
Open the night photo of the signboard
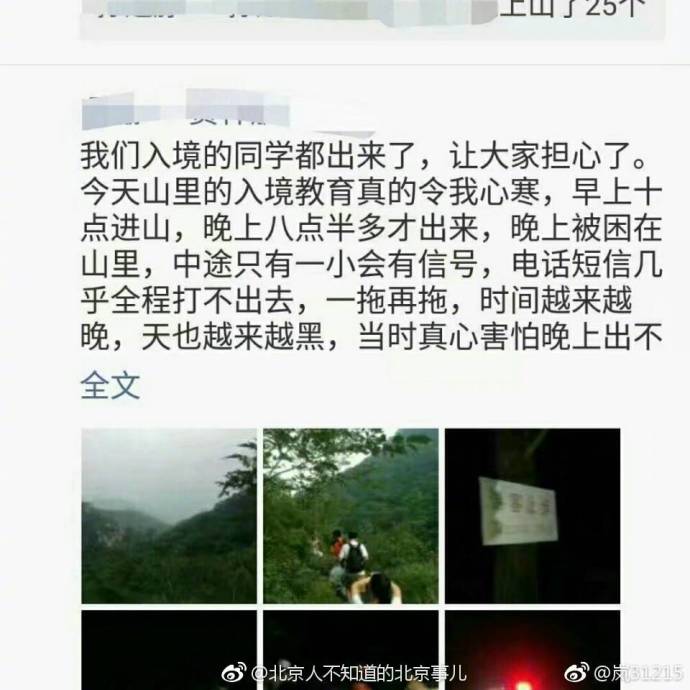(532, 515)
